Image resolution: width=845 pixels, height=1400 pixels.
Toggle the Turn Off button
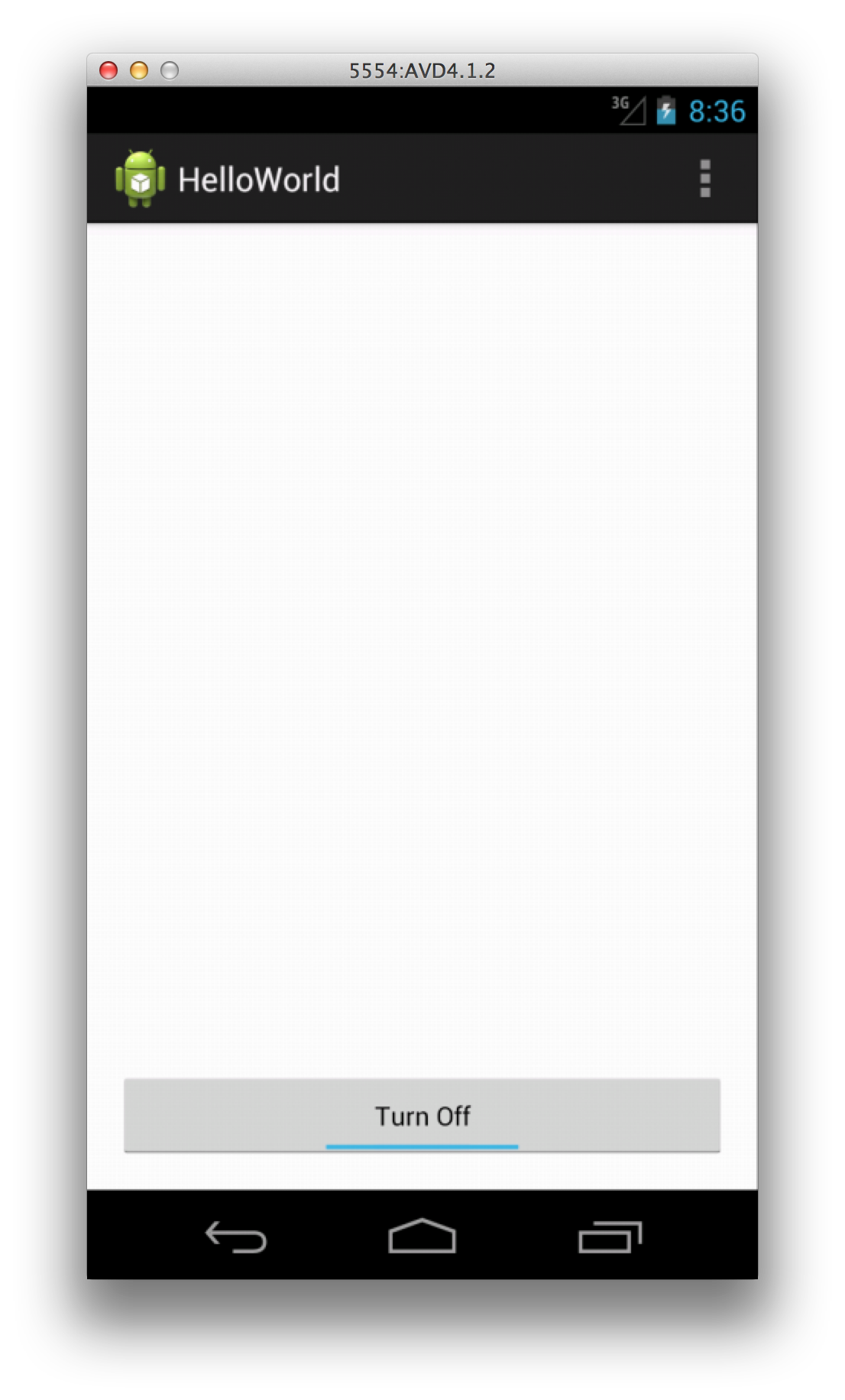[422, 1115]
